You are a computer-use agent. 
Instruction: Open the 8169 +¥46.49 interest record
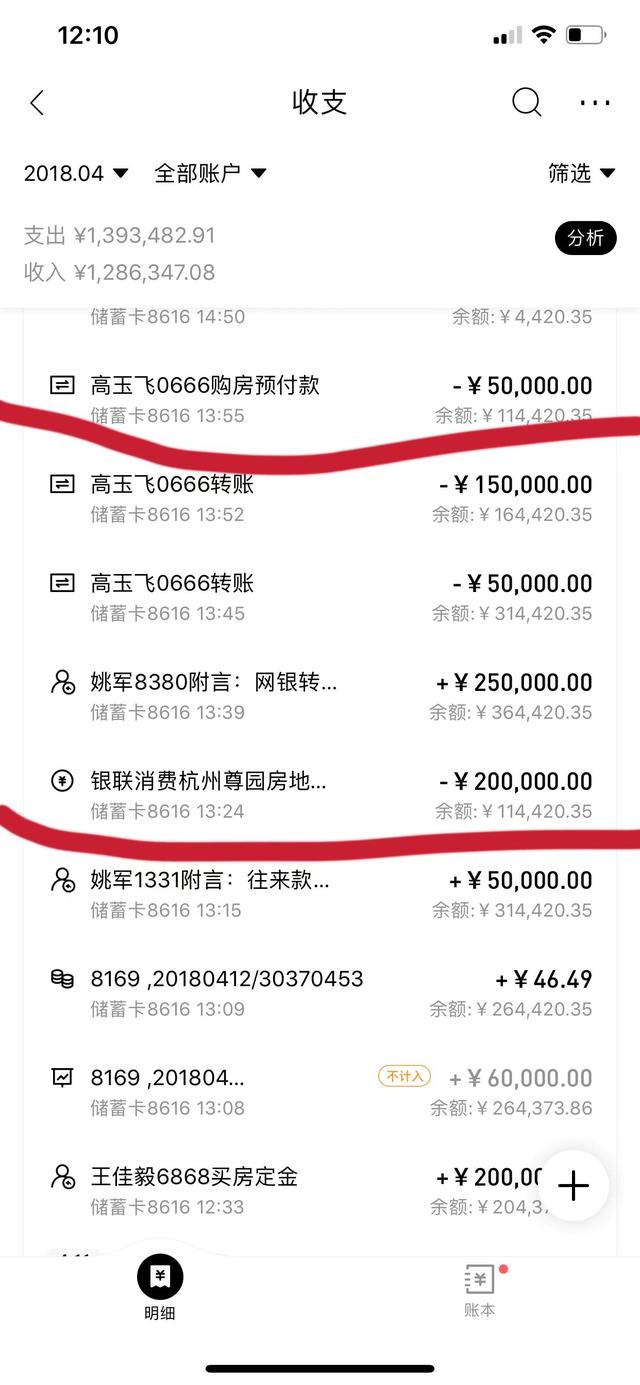tap(320, 993)
